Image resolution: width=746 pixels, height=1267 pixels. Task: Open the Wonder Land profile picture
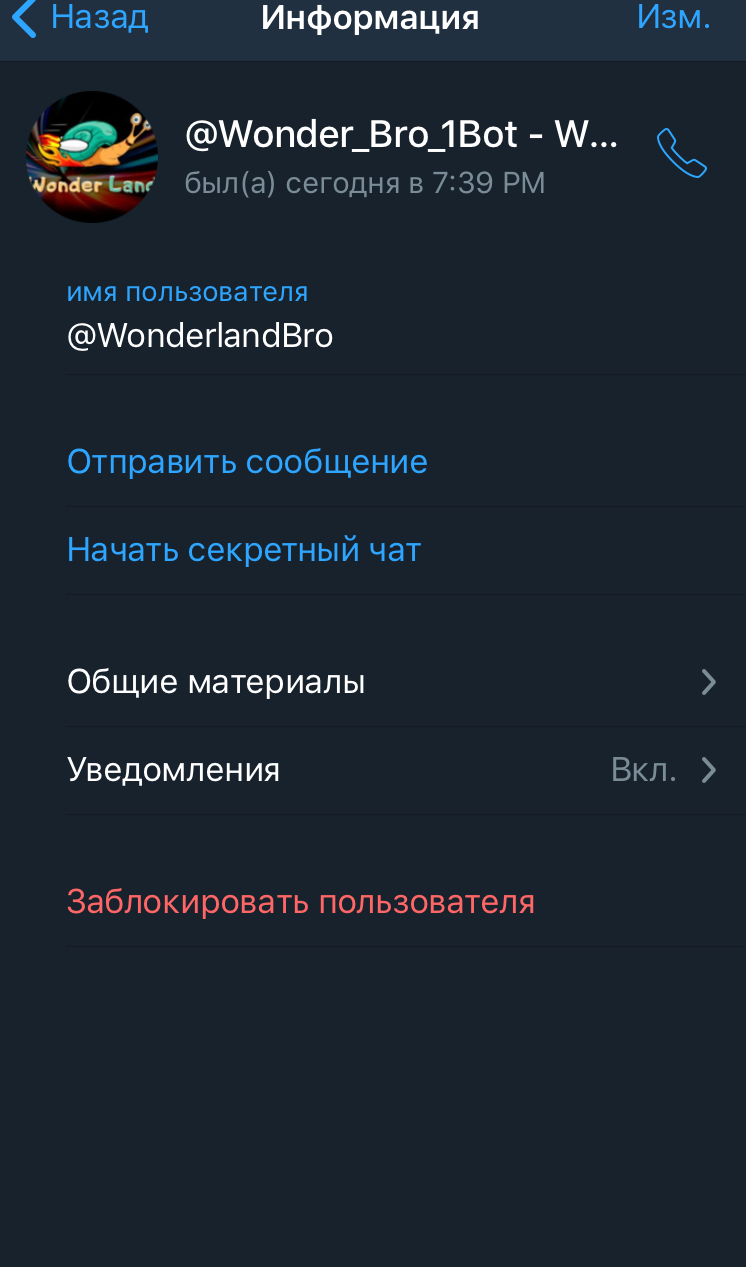click(x=92, y=156)
